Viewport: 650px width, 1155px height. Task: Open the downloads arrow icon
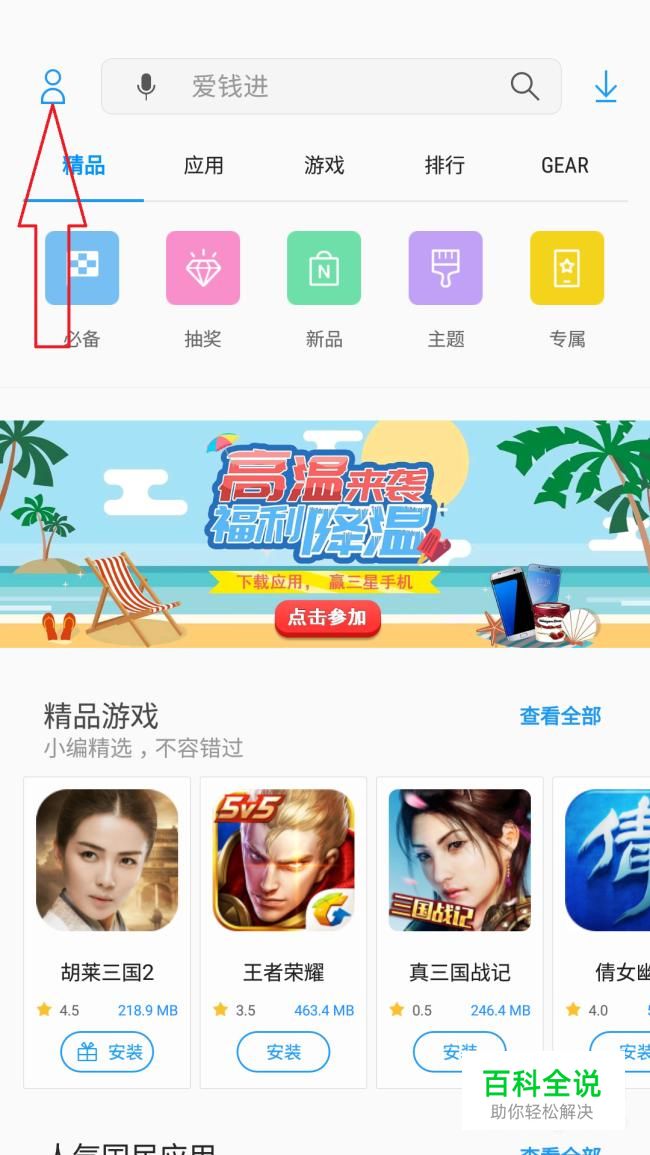[x=605, y=88]
